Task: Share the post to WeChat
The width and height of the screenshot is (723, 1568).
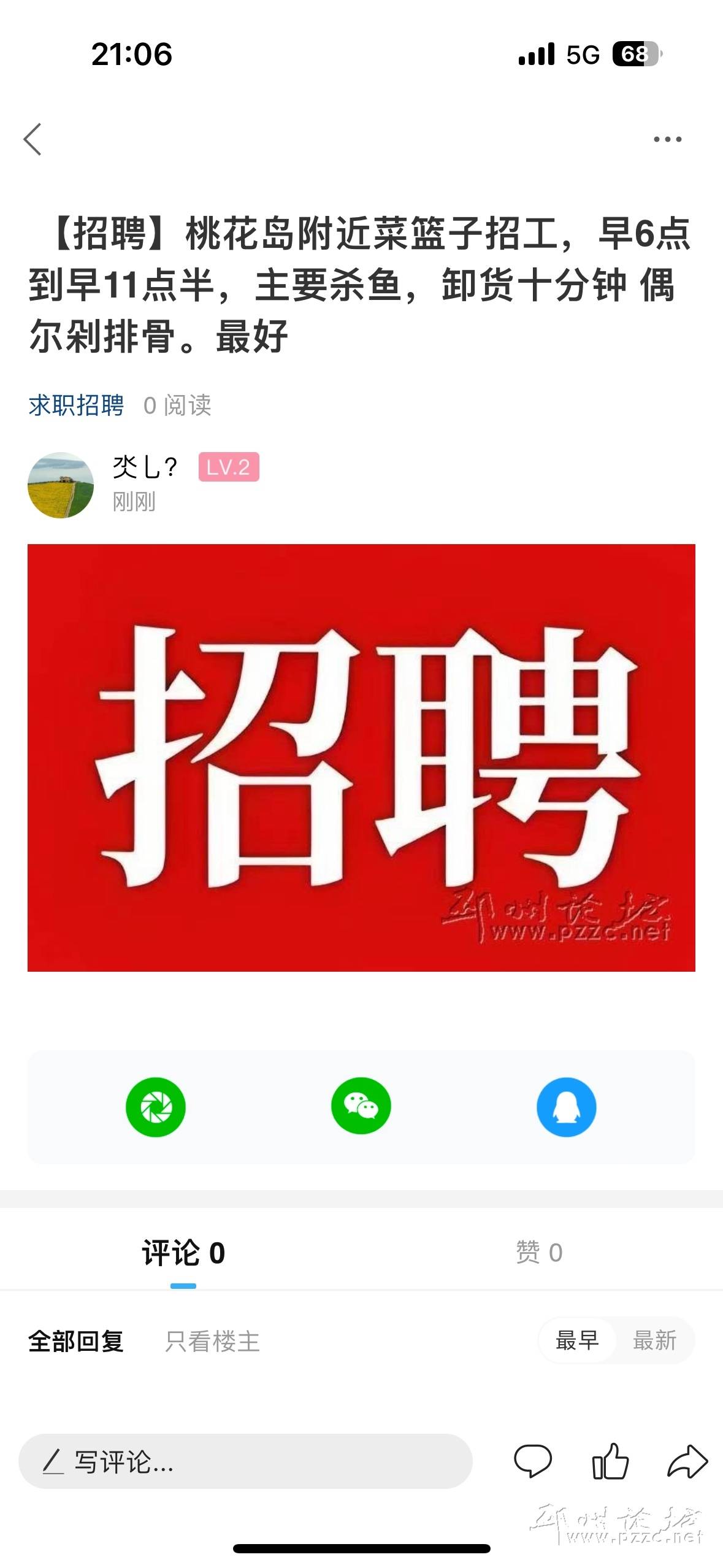Action: tap(361, 1105)
